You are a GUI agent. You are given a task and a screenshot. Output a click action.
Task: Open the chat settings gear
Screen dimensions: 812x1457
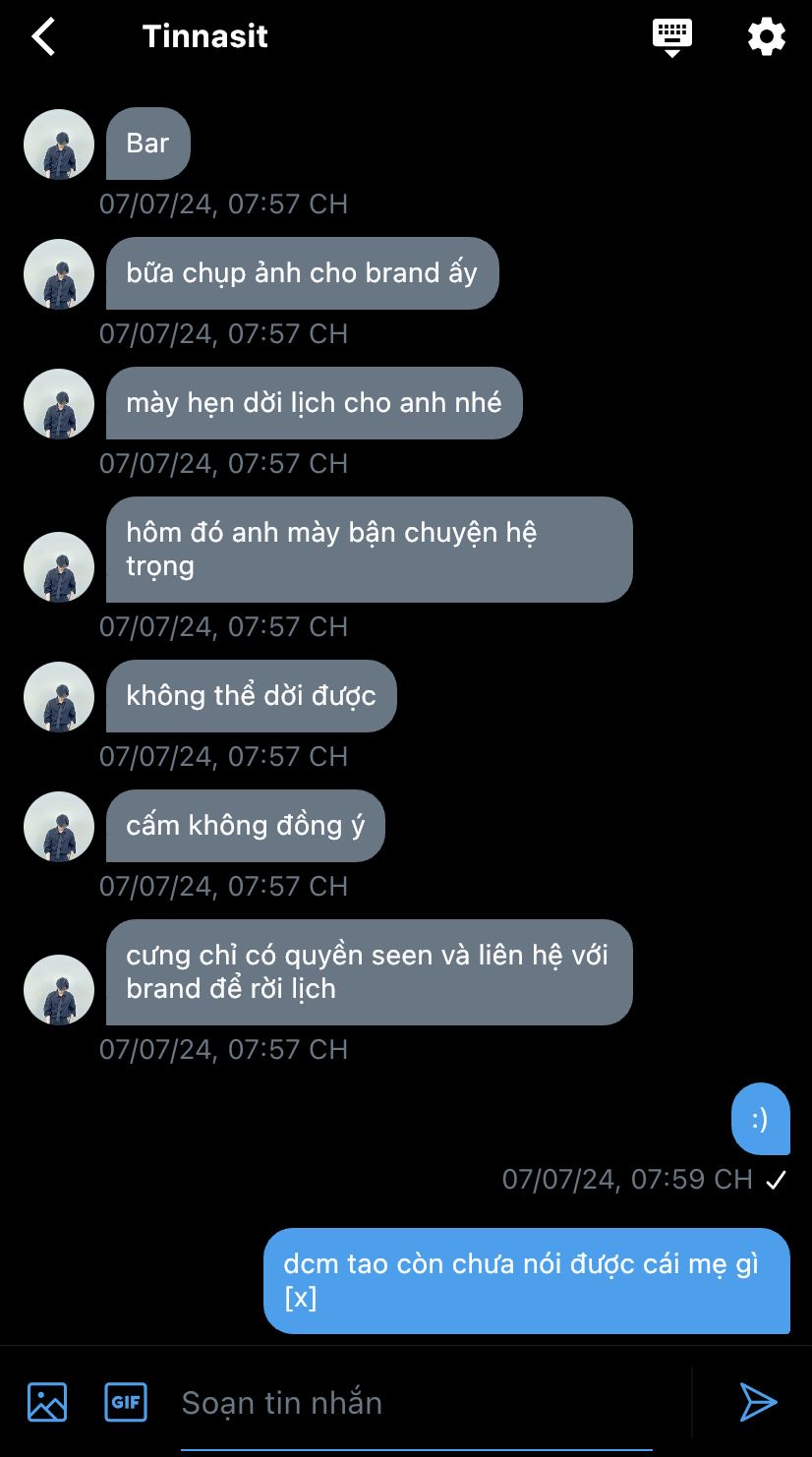tap(767, 36)
